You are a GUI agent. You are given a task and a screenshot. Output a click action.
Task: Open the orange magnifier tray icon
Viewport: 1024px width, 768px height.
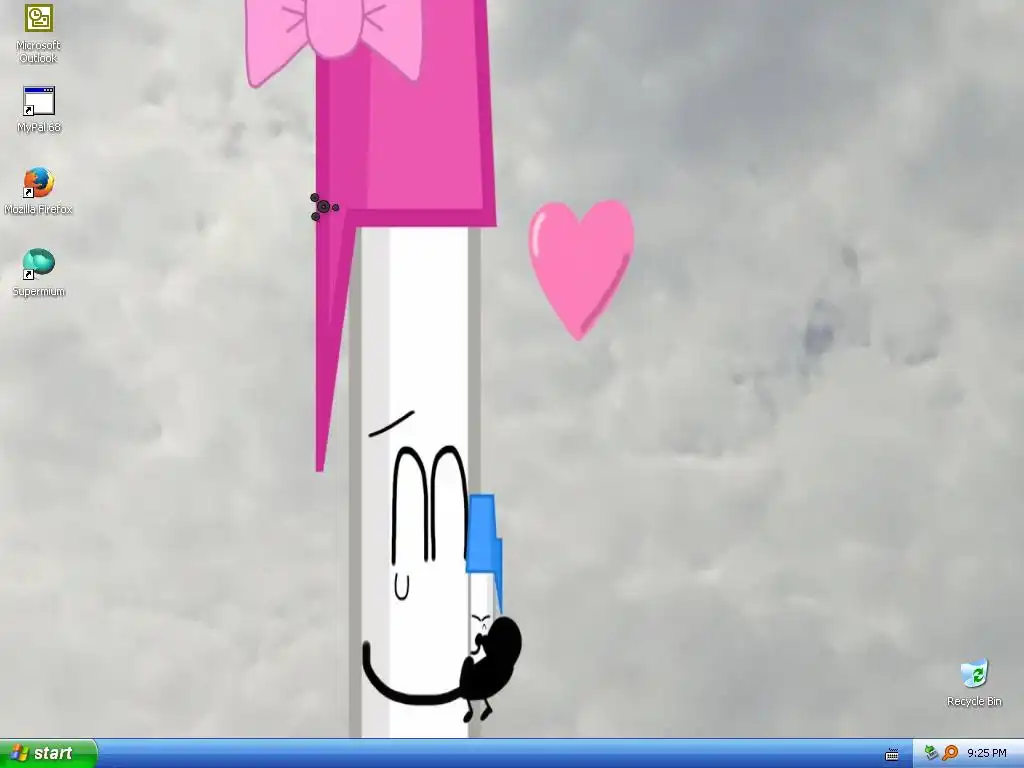coord(950,753)
